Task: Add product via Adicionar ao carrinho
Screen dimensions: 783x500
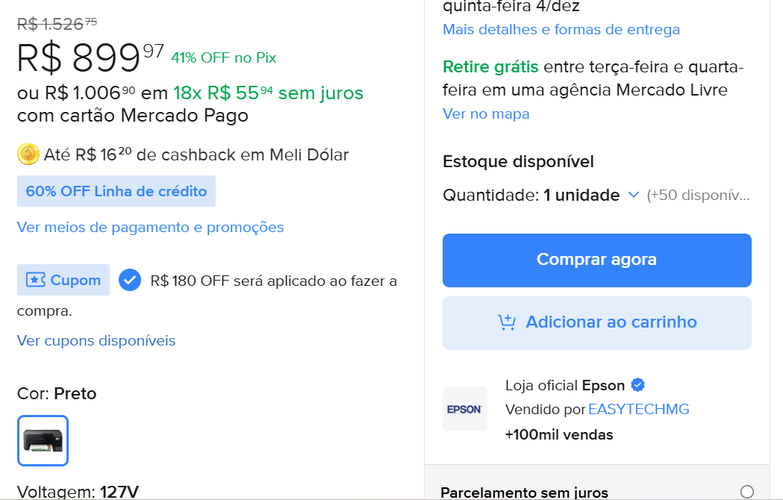Action: coord(596,323)
